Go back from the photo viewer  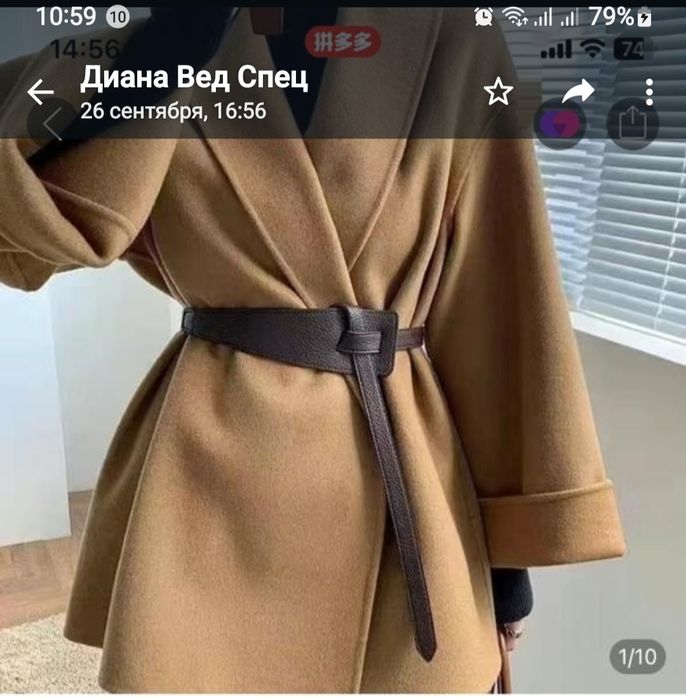click(40, 93)
